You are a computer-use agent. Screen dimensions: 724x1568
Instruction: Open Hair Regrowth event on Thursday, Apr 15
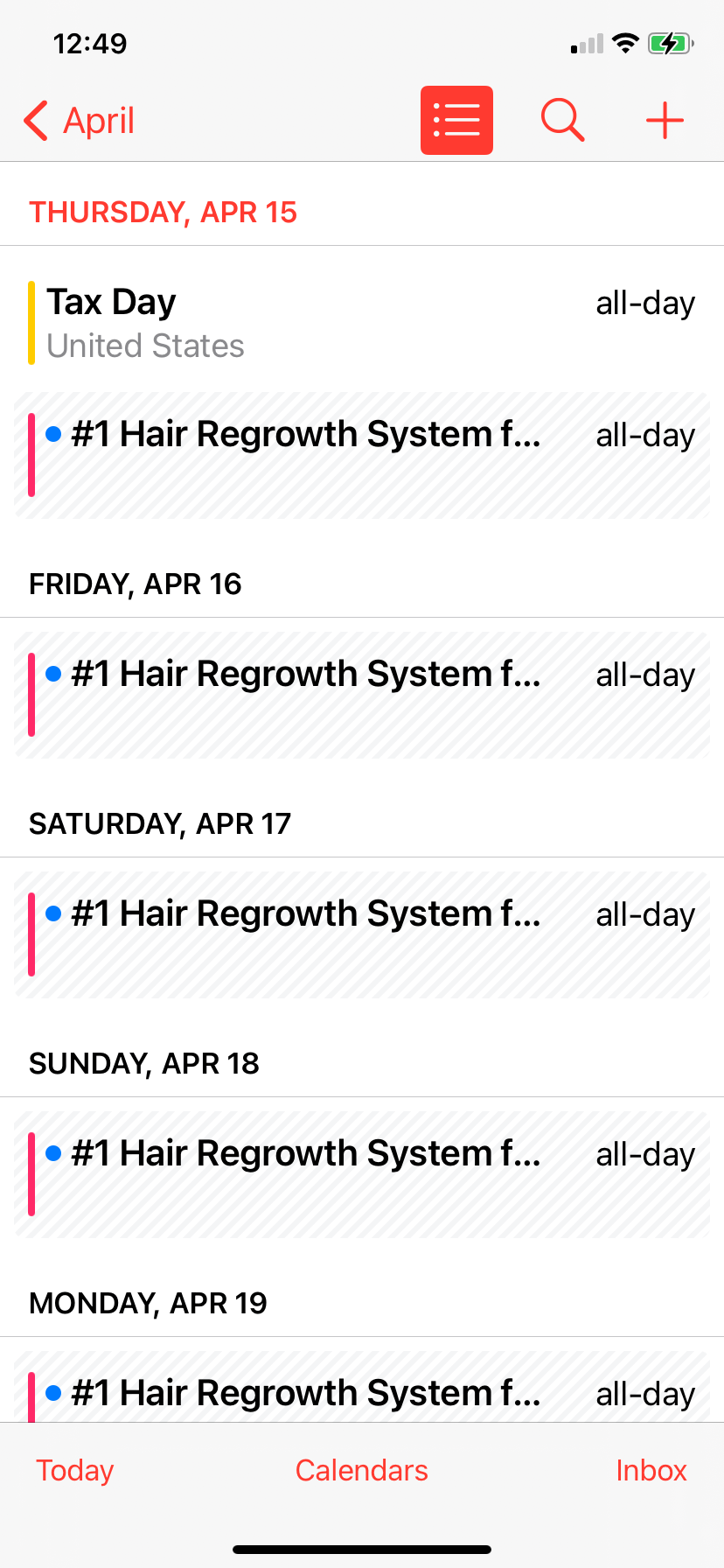point(362,455)
